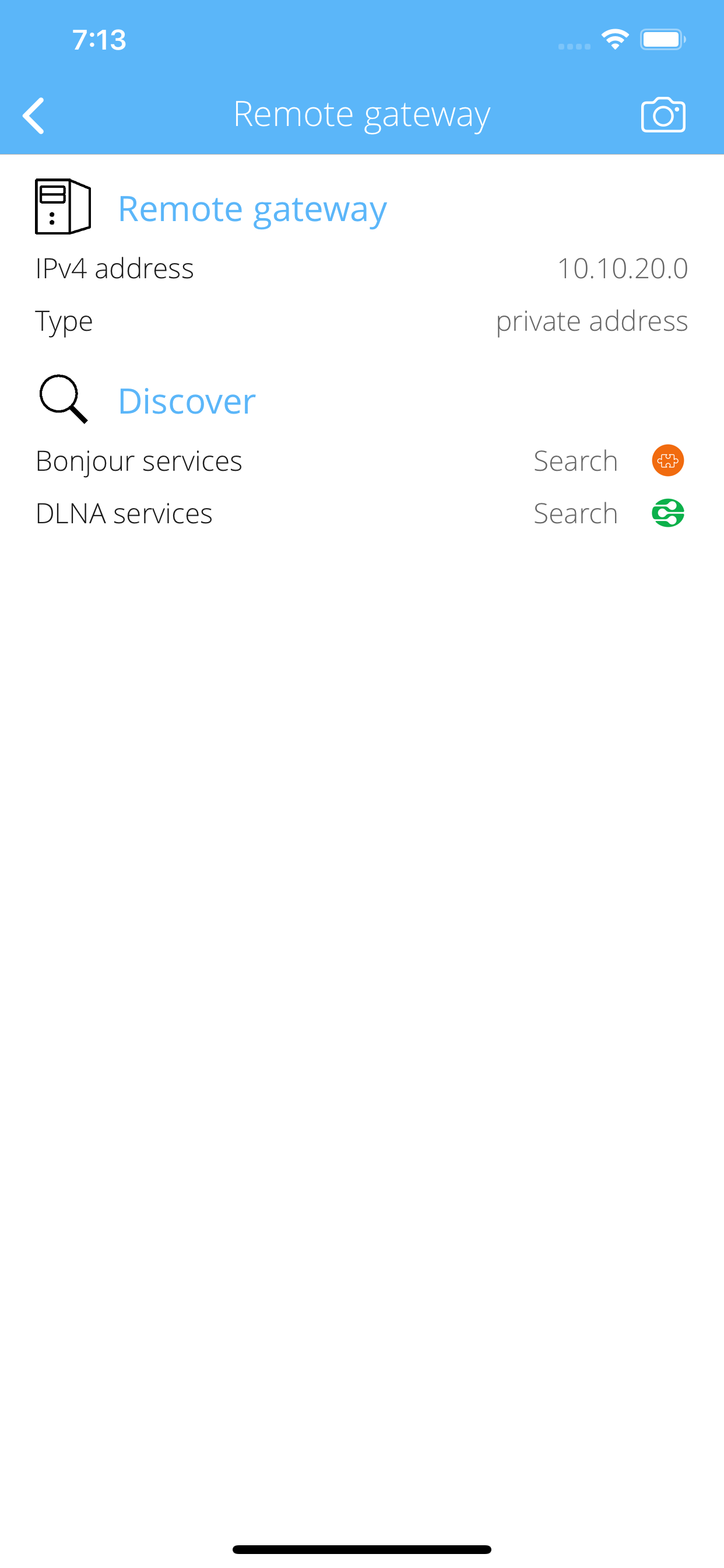724x1568 pixels.
Task: Tap the back chevron to return
Action: (x=34, y=114)
